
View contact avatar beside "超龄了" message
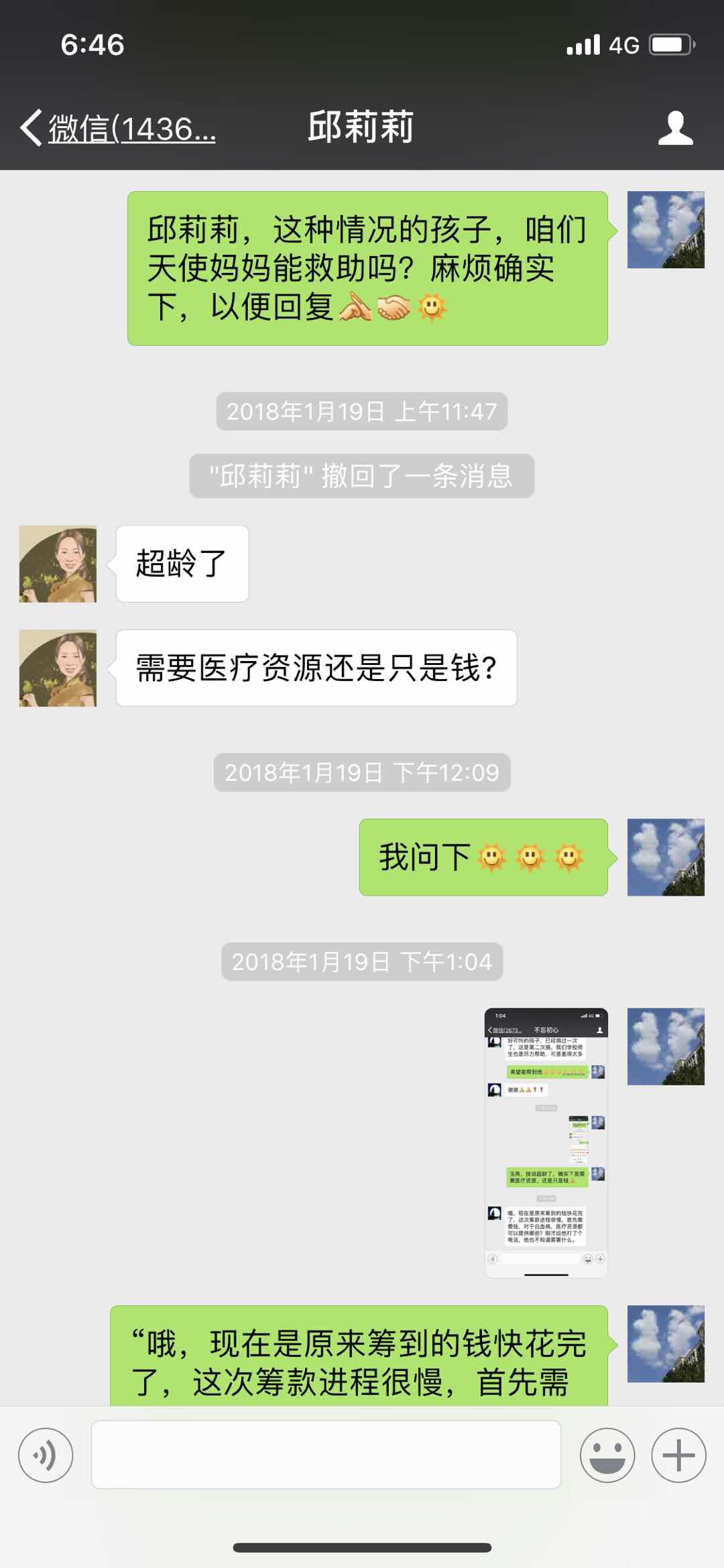pos(58,564)
